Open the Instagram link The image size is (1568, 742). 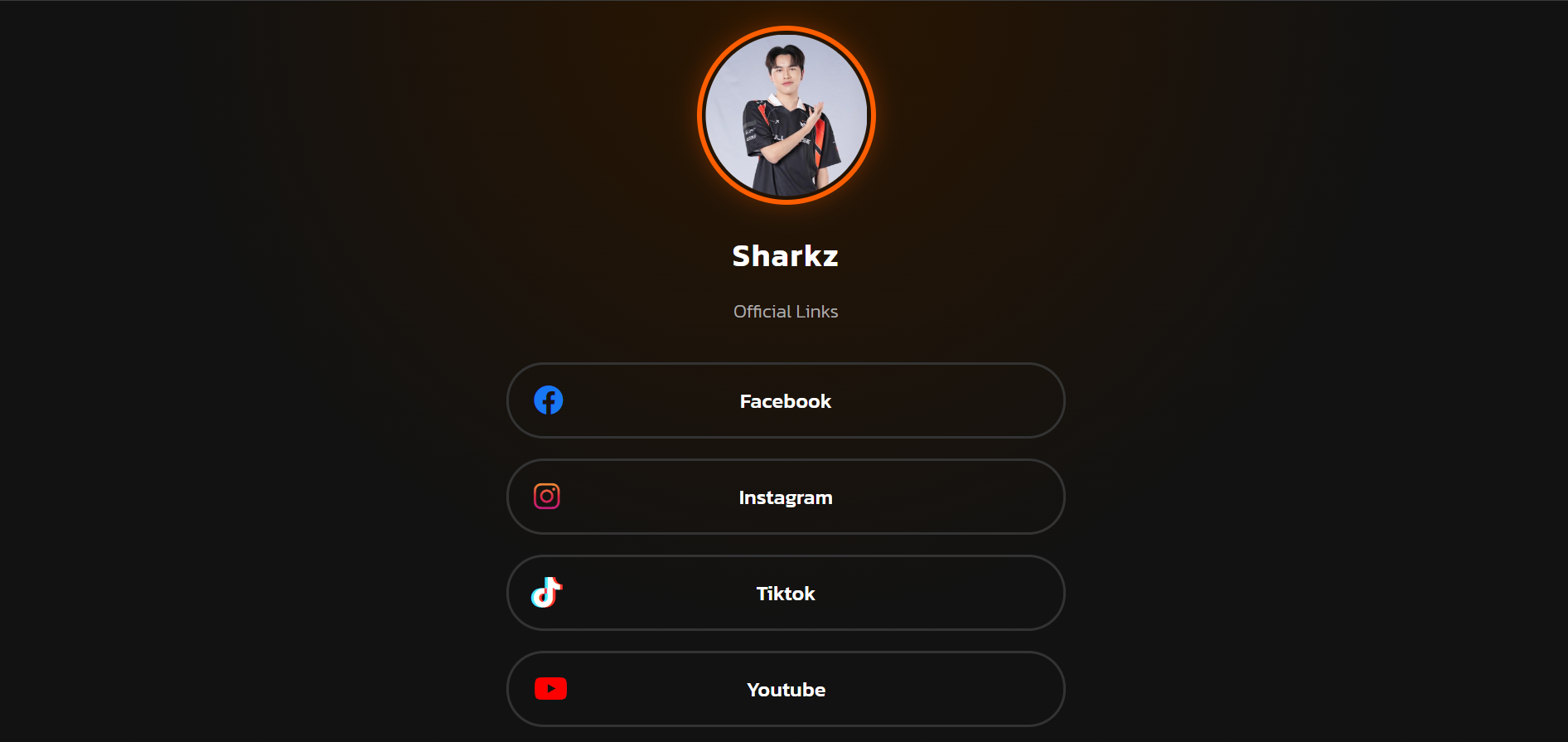coord(785,497)
